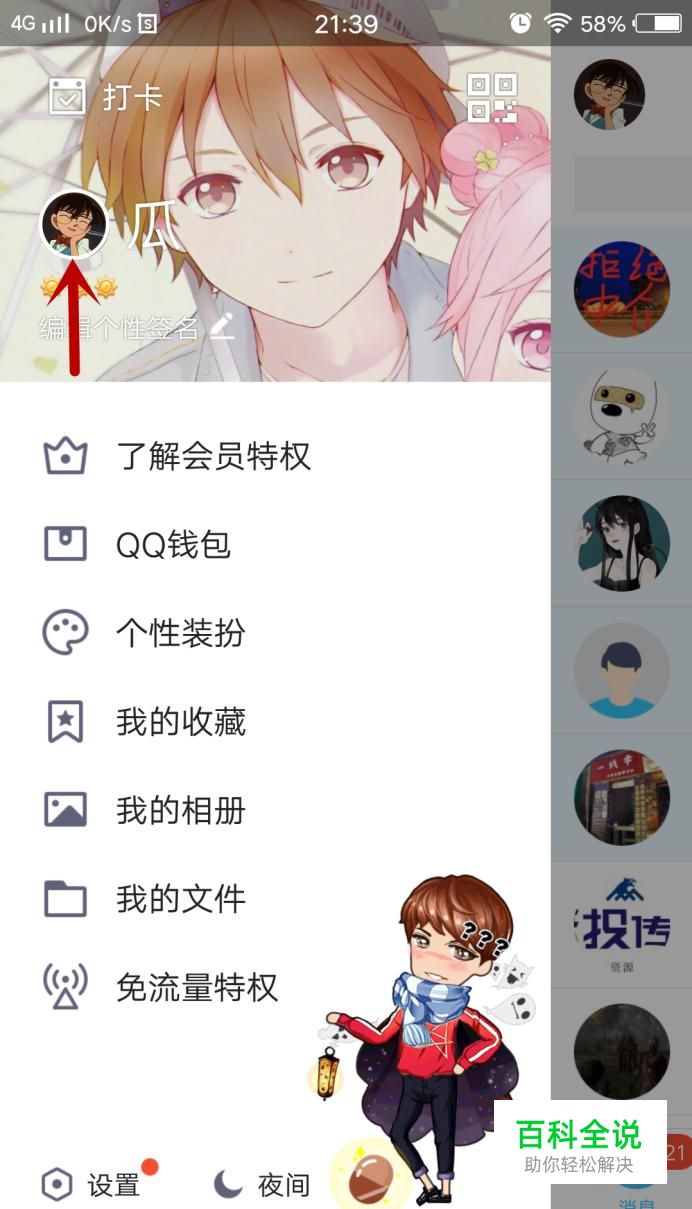692x1209 pixels.
Task: Tap the profile avatar next to 瓜
Action: pos(73,225)
